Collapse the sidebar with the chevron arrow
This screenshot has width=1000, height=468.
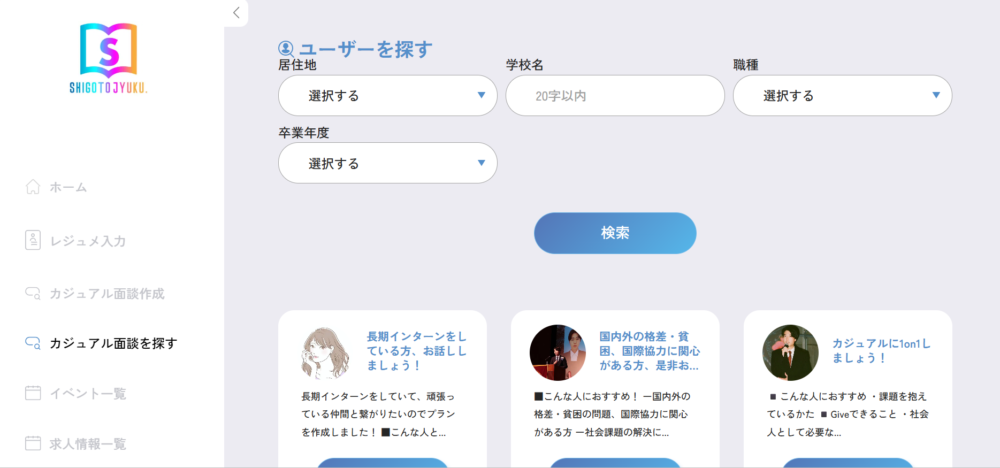235,13
